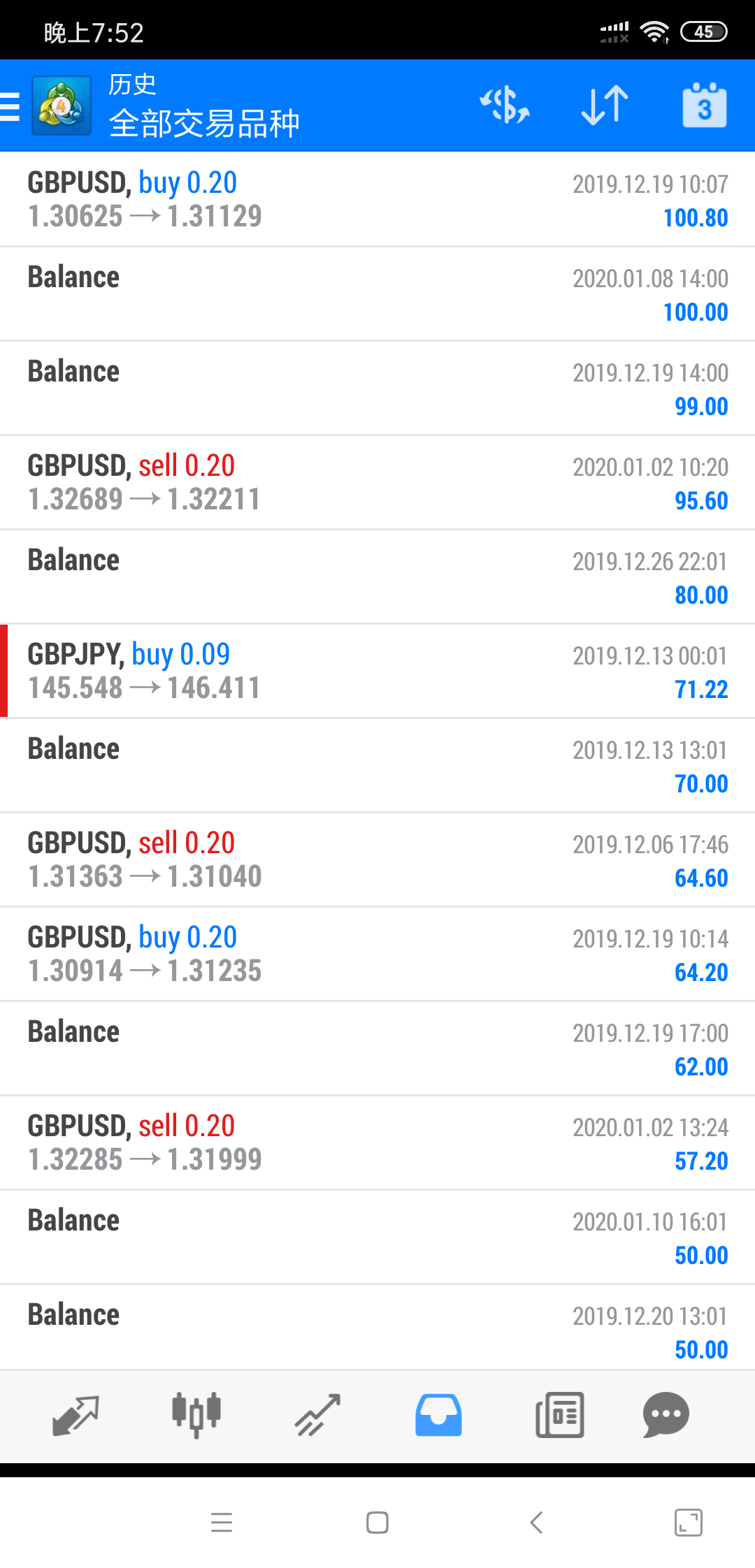Open the GBPUSD buy trade with profit 64.20
Image resolution: width=755 pixels, height=1568 pixels.
[x=377, y=954]
